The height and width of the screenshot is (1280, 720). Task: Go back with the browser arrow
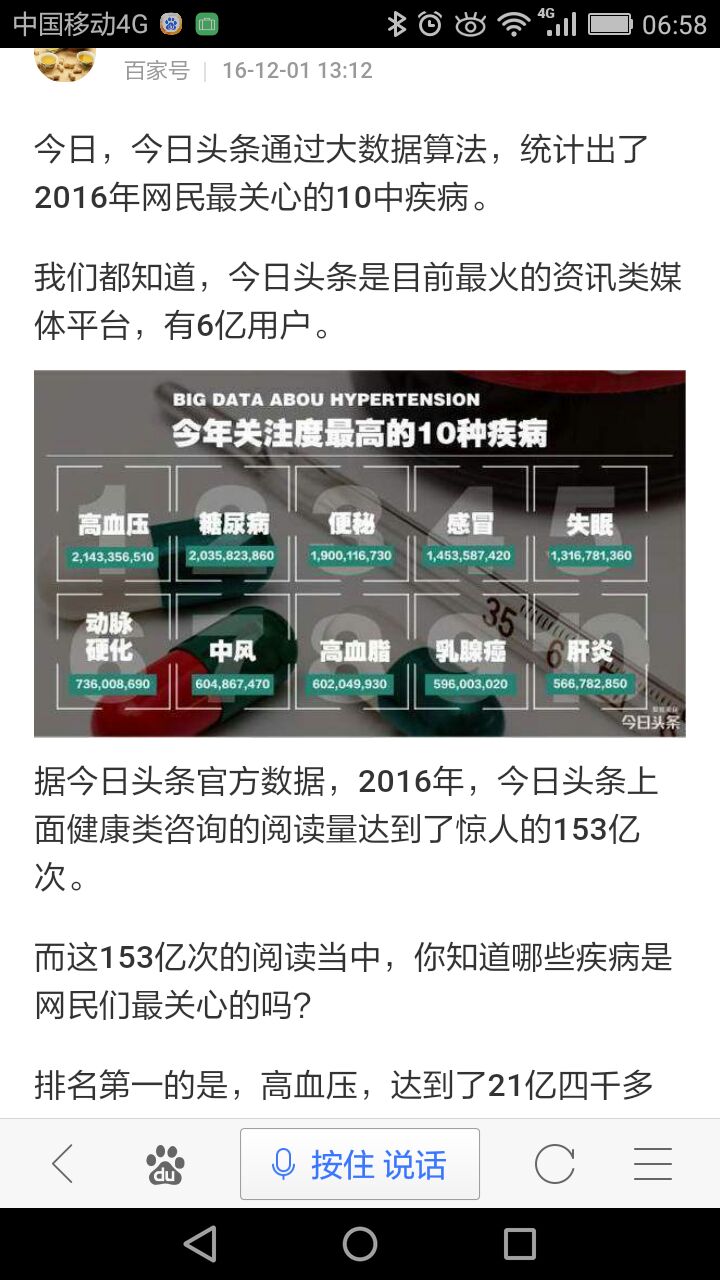coord(62,1164)
